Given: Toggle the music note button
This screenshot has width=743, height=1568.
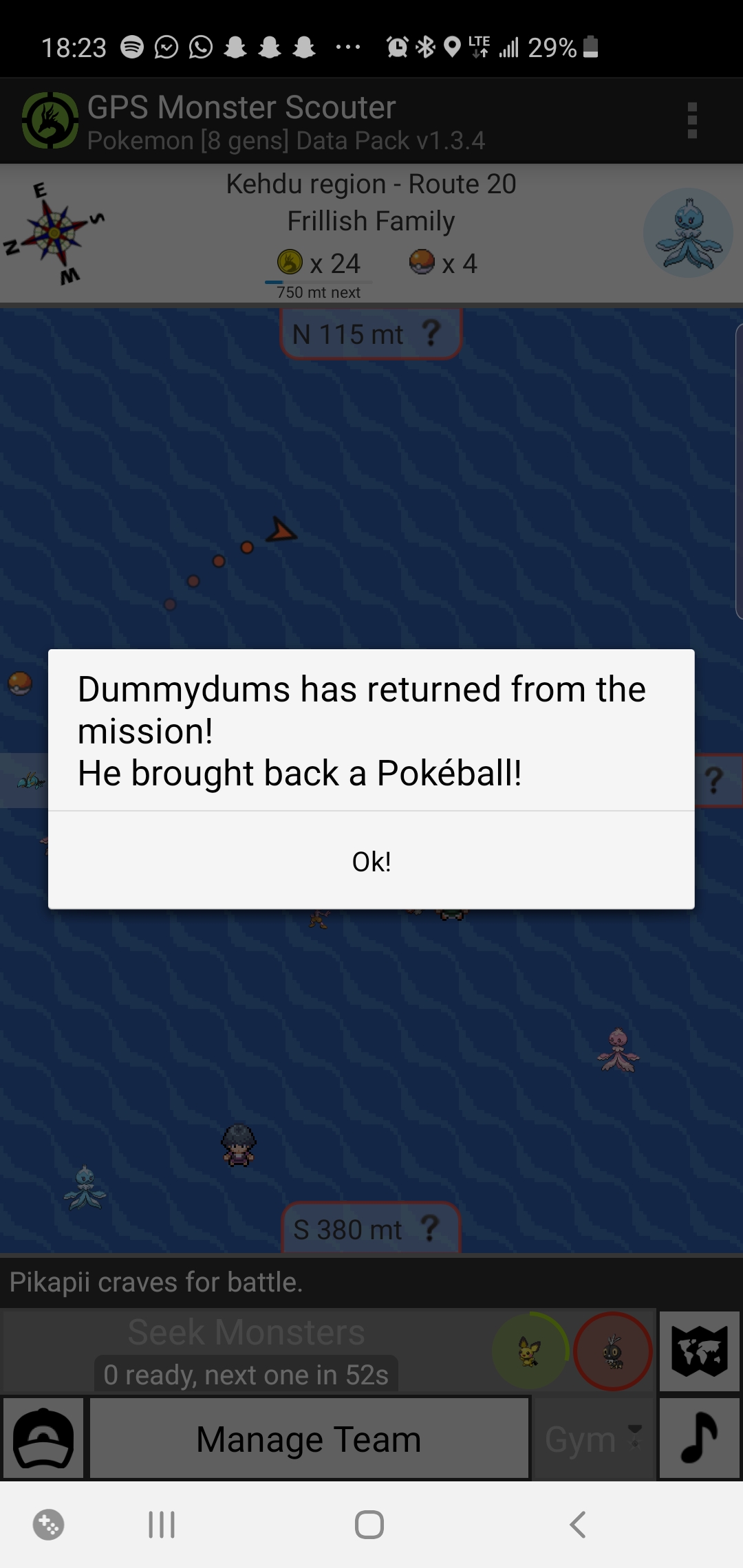Looking at the screenshot, I should point(700,1438).
